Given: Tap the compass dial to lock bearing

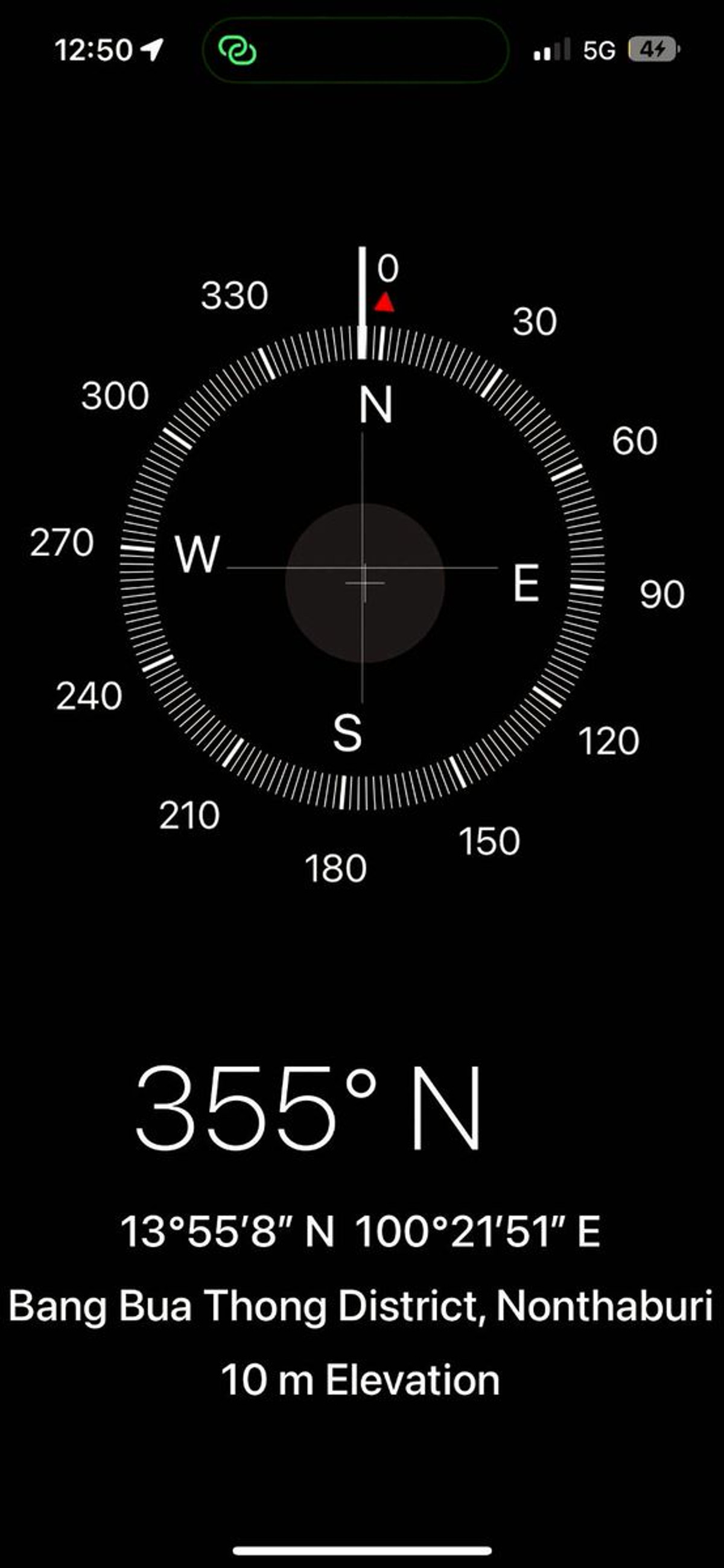Looking at the screenshot, I should point(363,569).
